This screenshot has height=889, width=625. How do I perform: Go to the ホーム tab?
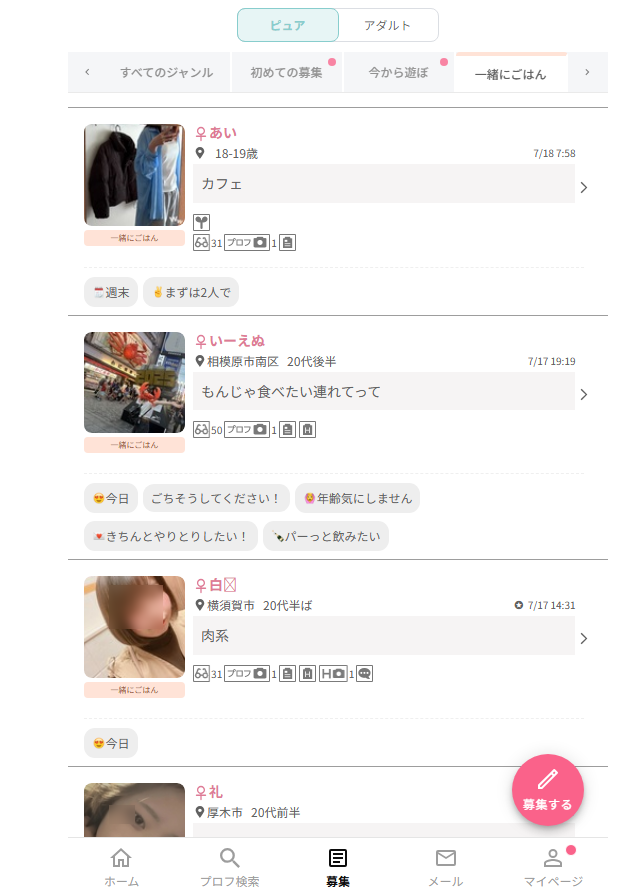(121, 866)
